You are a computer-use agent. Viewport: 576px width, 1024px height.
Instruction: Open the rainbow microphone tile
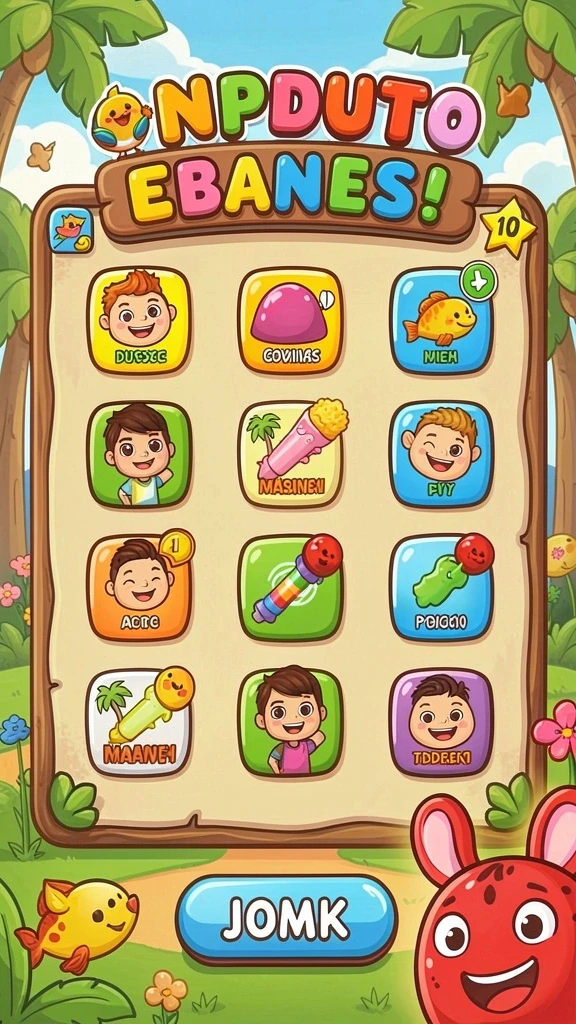[290, 588]
